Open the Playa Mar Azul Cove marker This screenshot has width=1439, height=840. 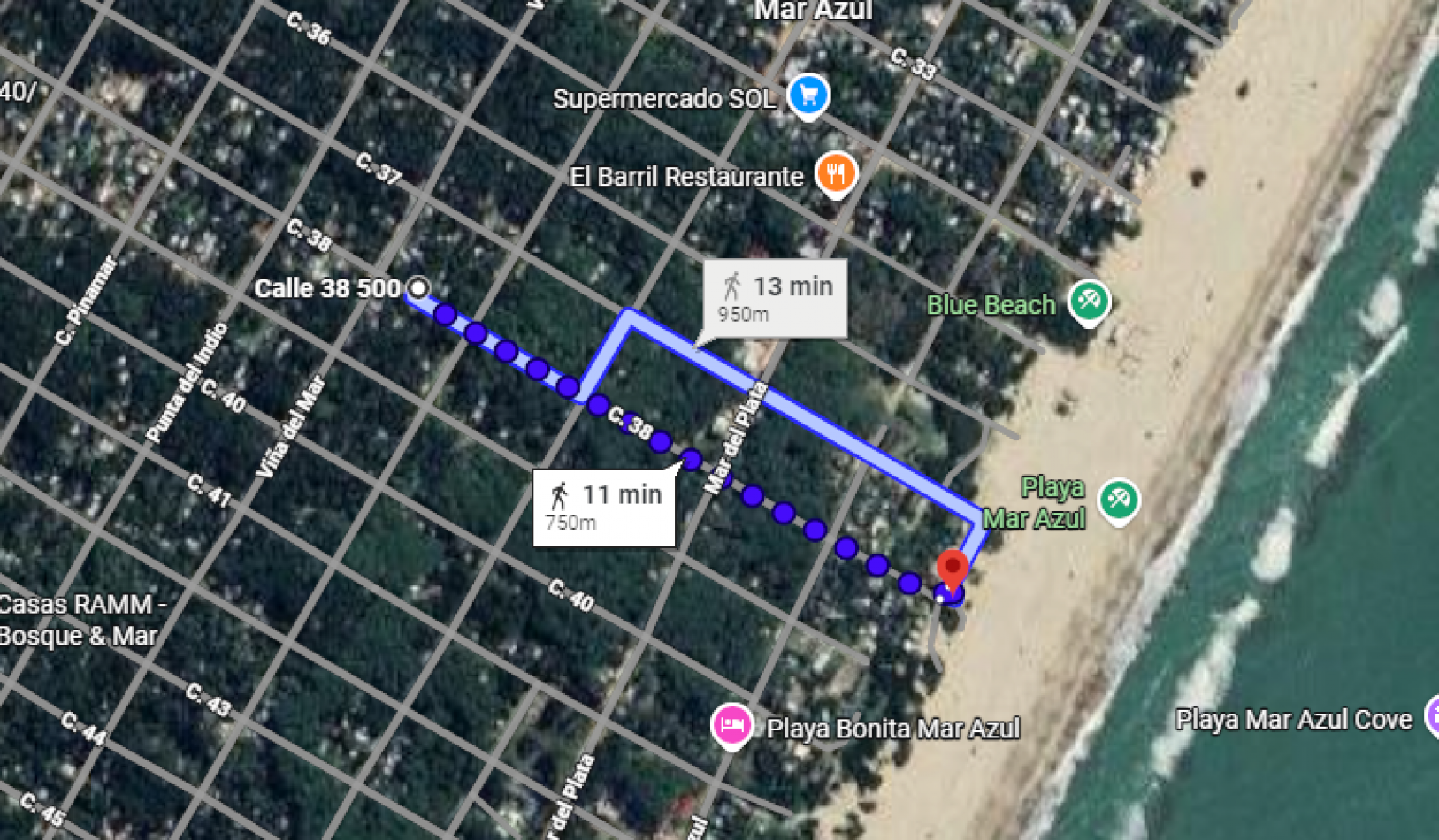point(1432,716)
